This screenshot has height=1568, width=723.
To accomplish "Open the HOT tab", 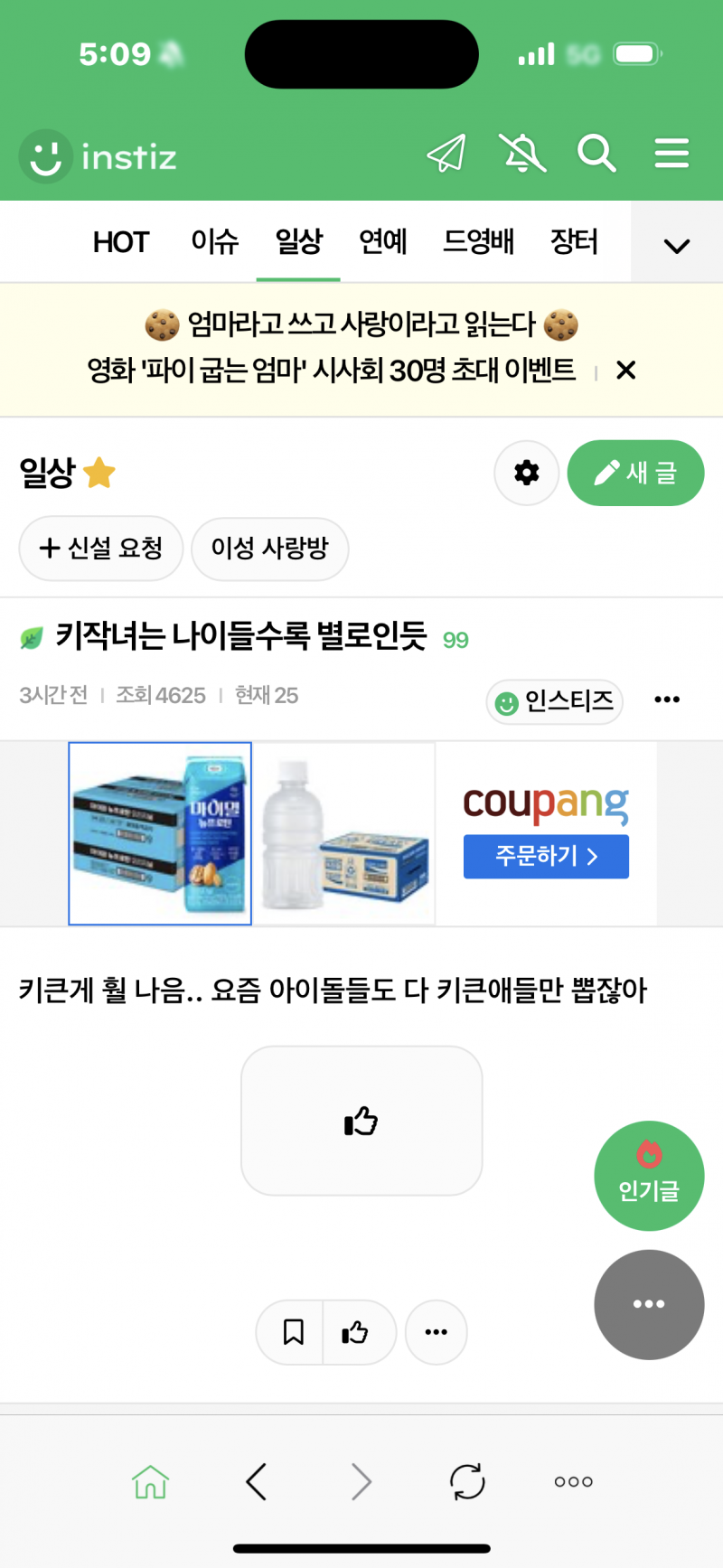I will pos(120,241).
